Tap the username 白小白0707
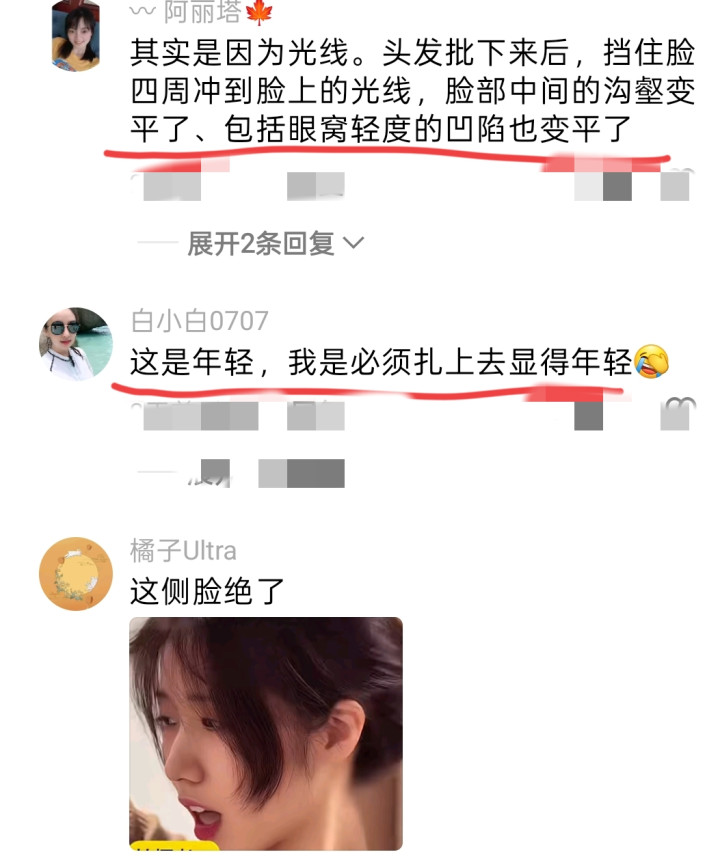The height and width of the screenshot is (863, 720). click(x=199, y=321)
